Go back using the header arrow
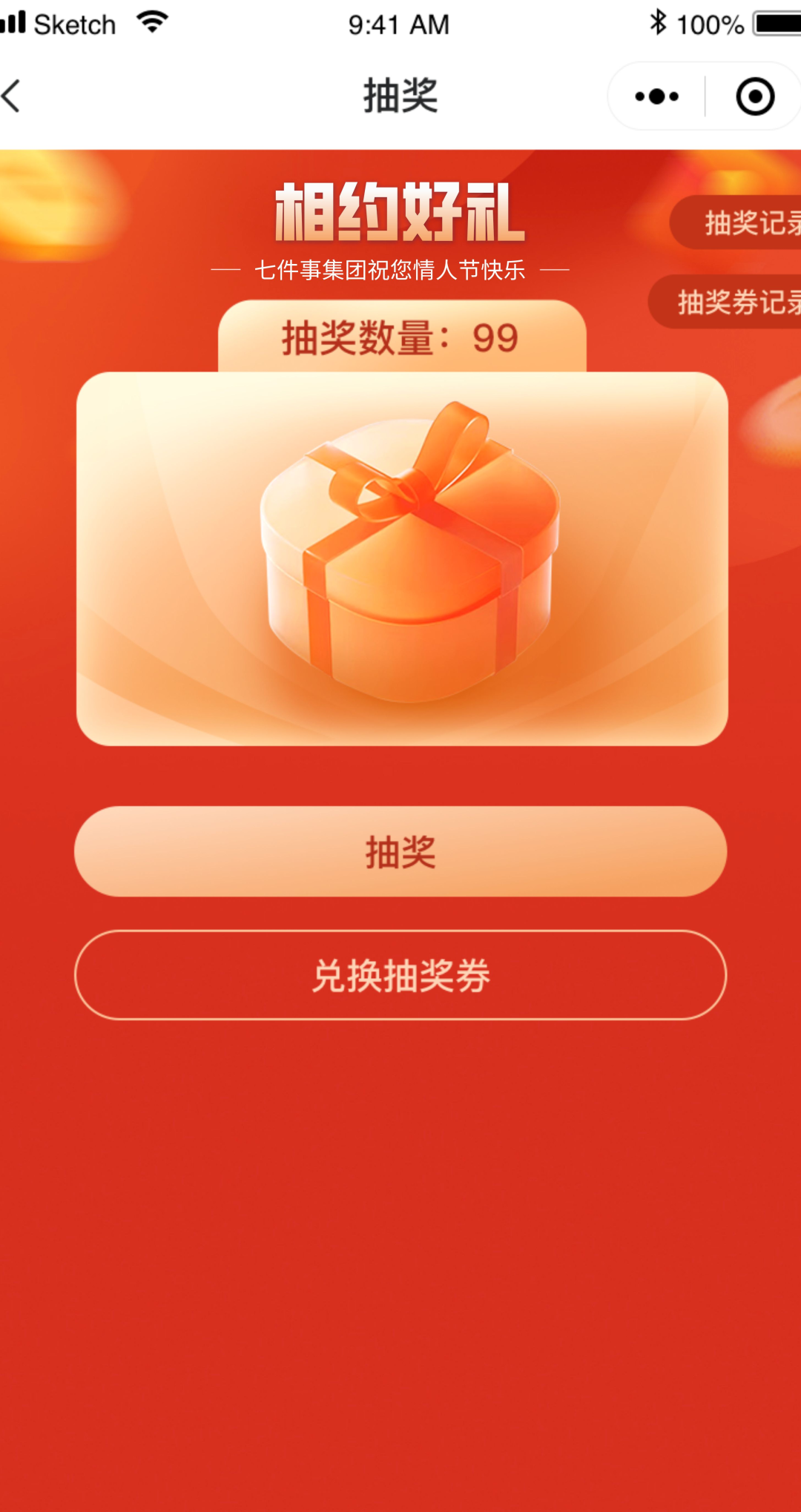Image resolution: width=801 pixels, height=1512 pixels. point(13,96)
